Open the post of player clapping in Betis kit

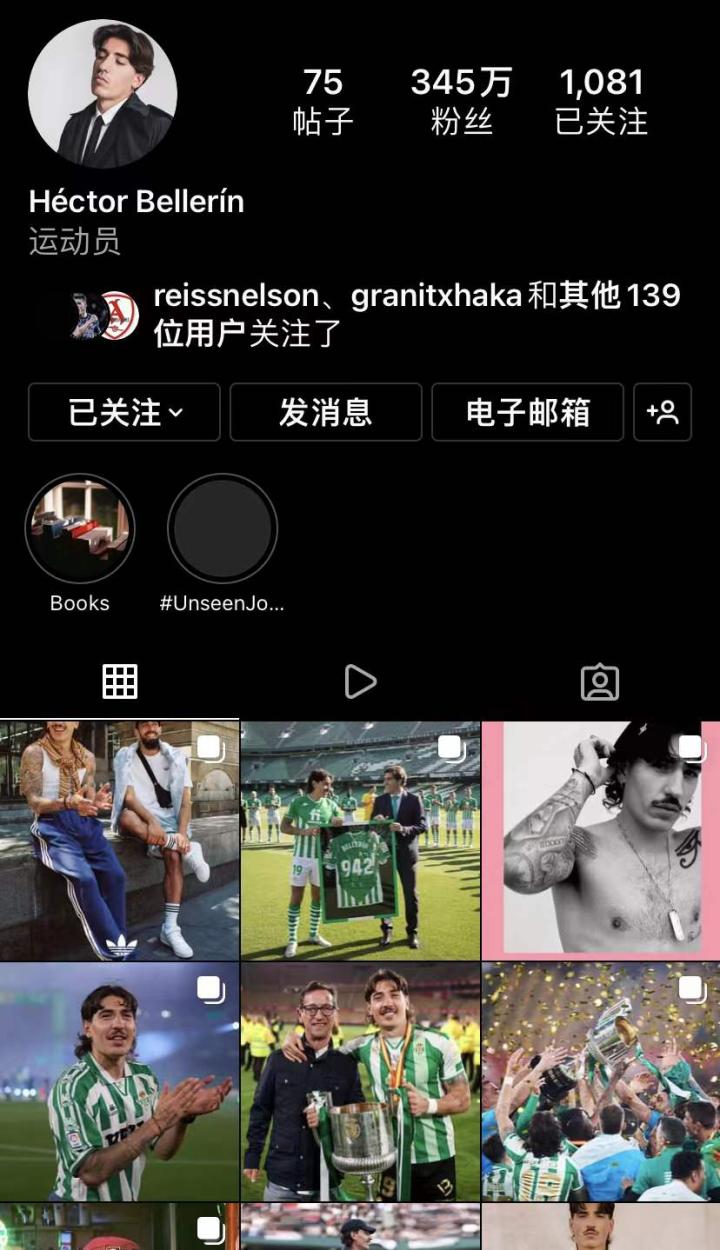pos(119,1081)
